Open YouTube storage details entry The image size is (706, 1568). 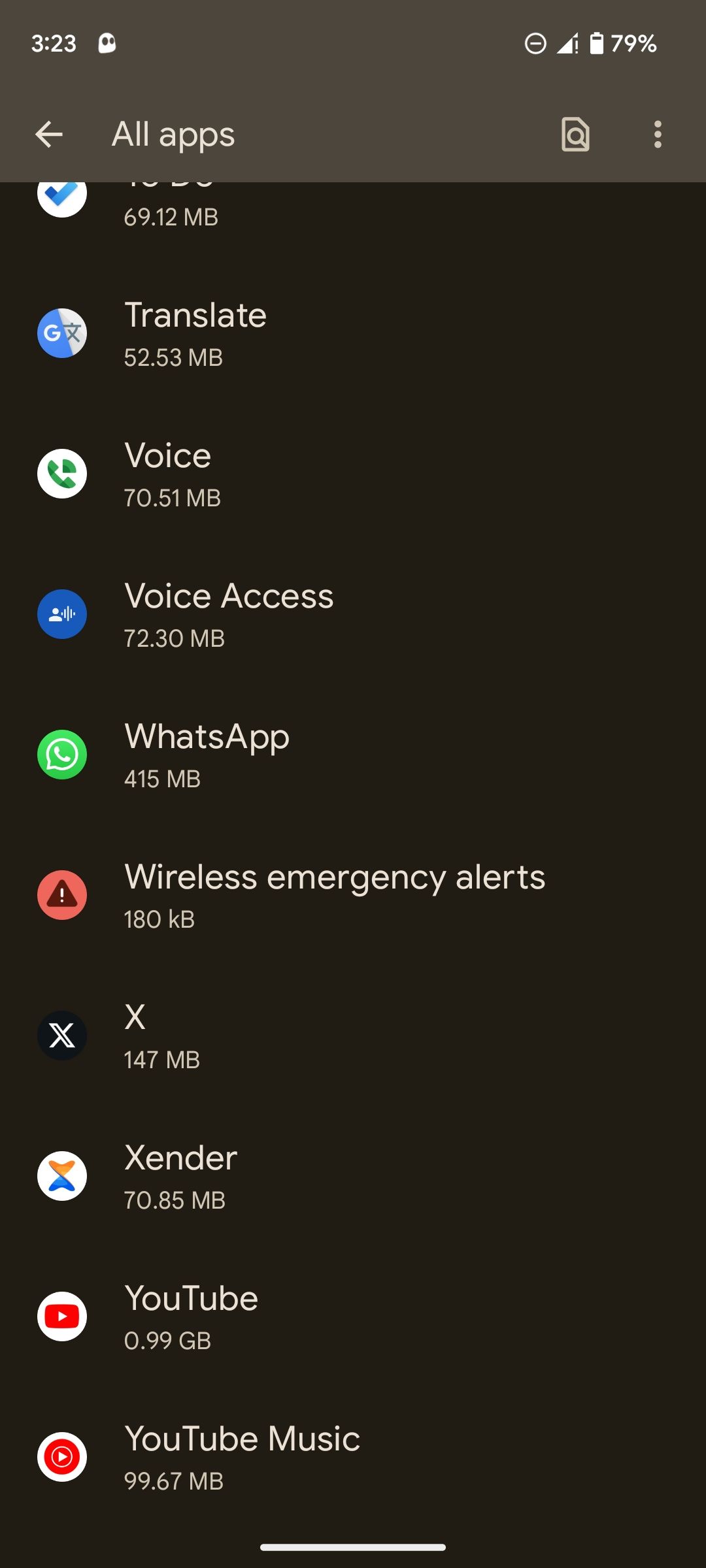click(x=353, y=1316)
